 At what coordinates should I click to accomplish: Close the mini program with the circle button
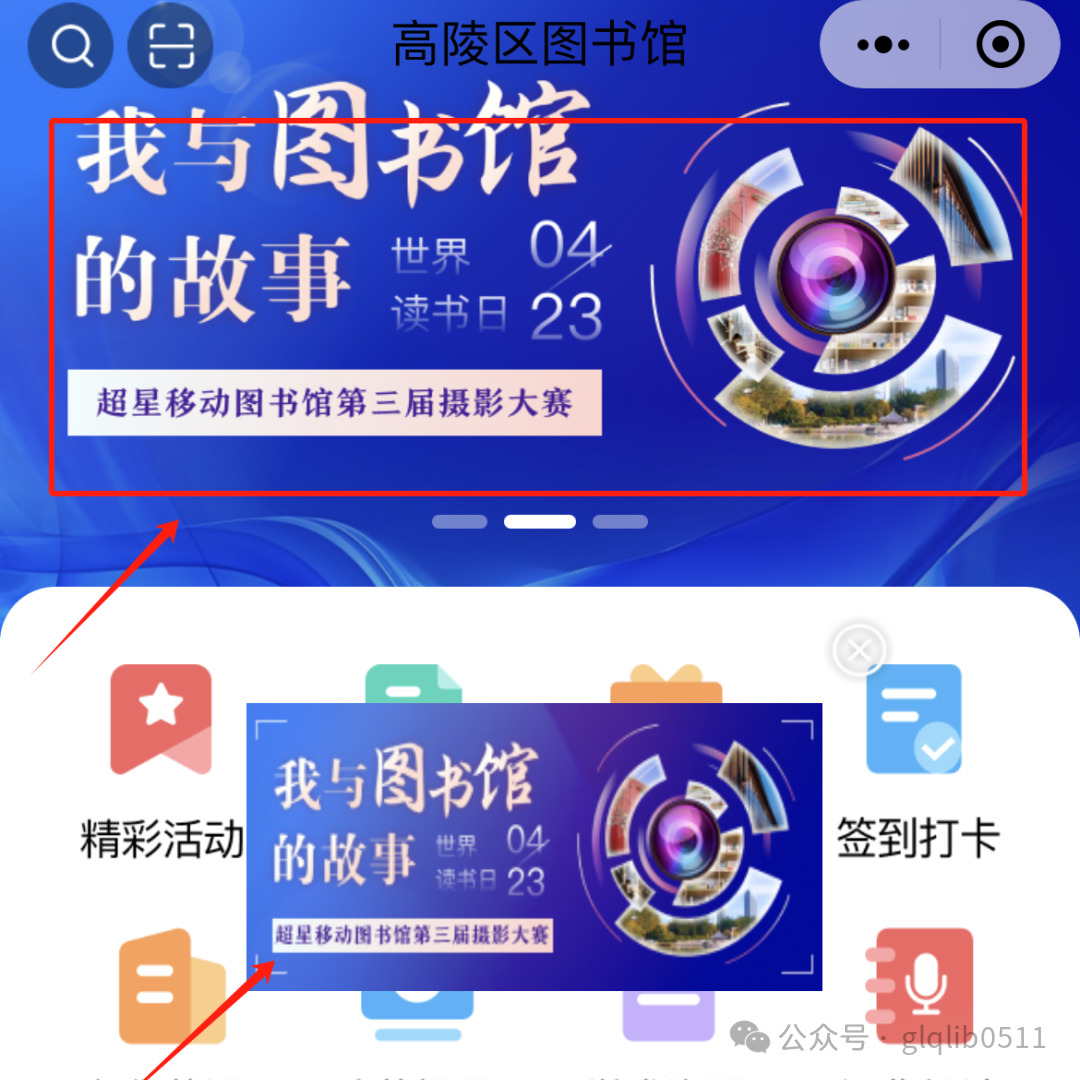pyautogui.click(x=998, y=45)
